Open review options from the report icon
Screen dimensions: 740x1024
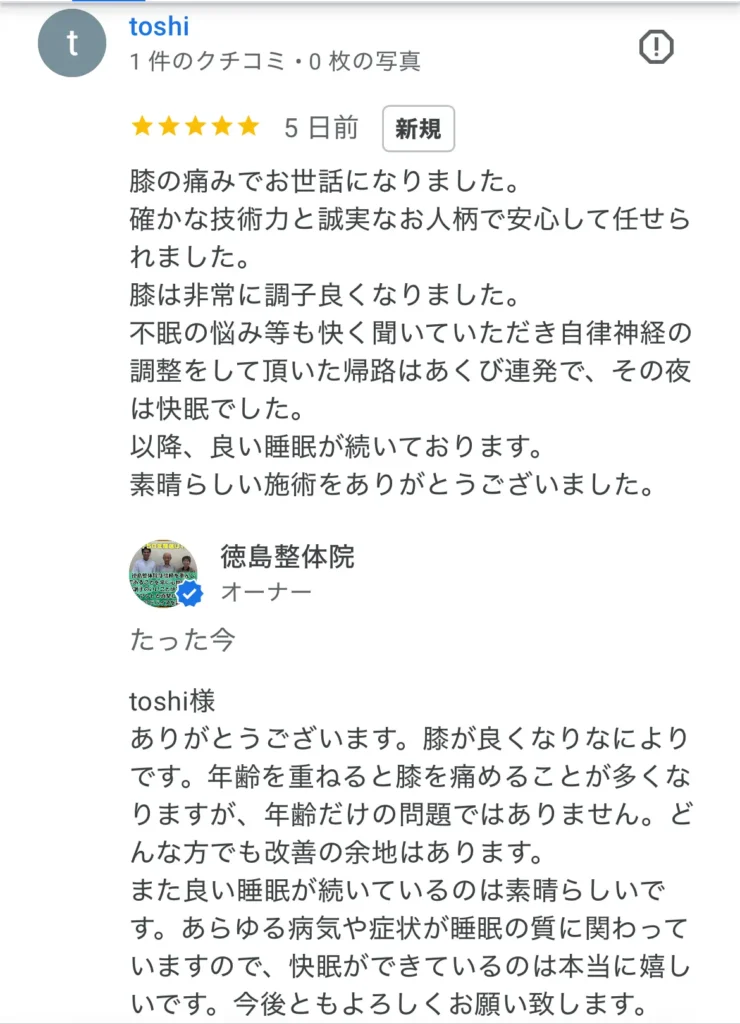click(x=657, y=47)
